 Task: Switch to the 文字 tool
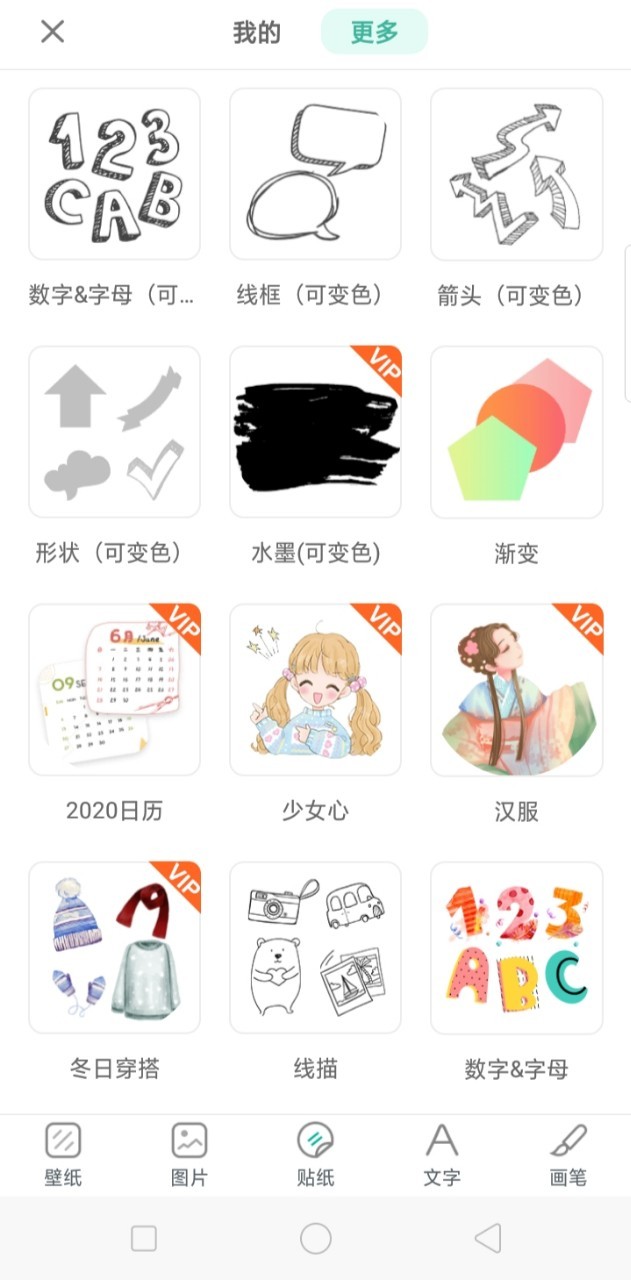point(441,1154)
